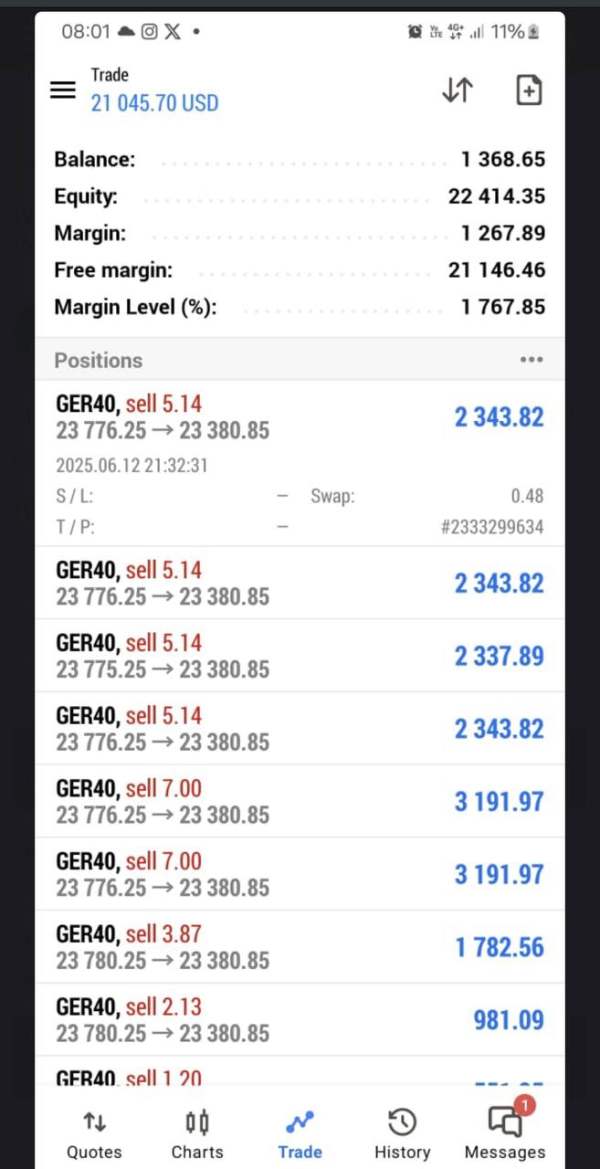Expand the GER40 sell 2.13 position
This screenshot has width=600, height=1169.
coord(300,1019)
